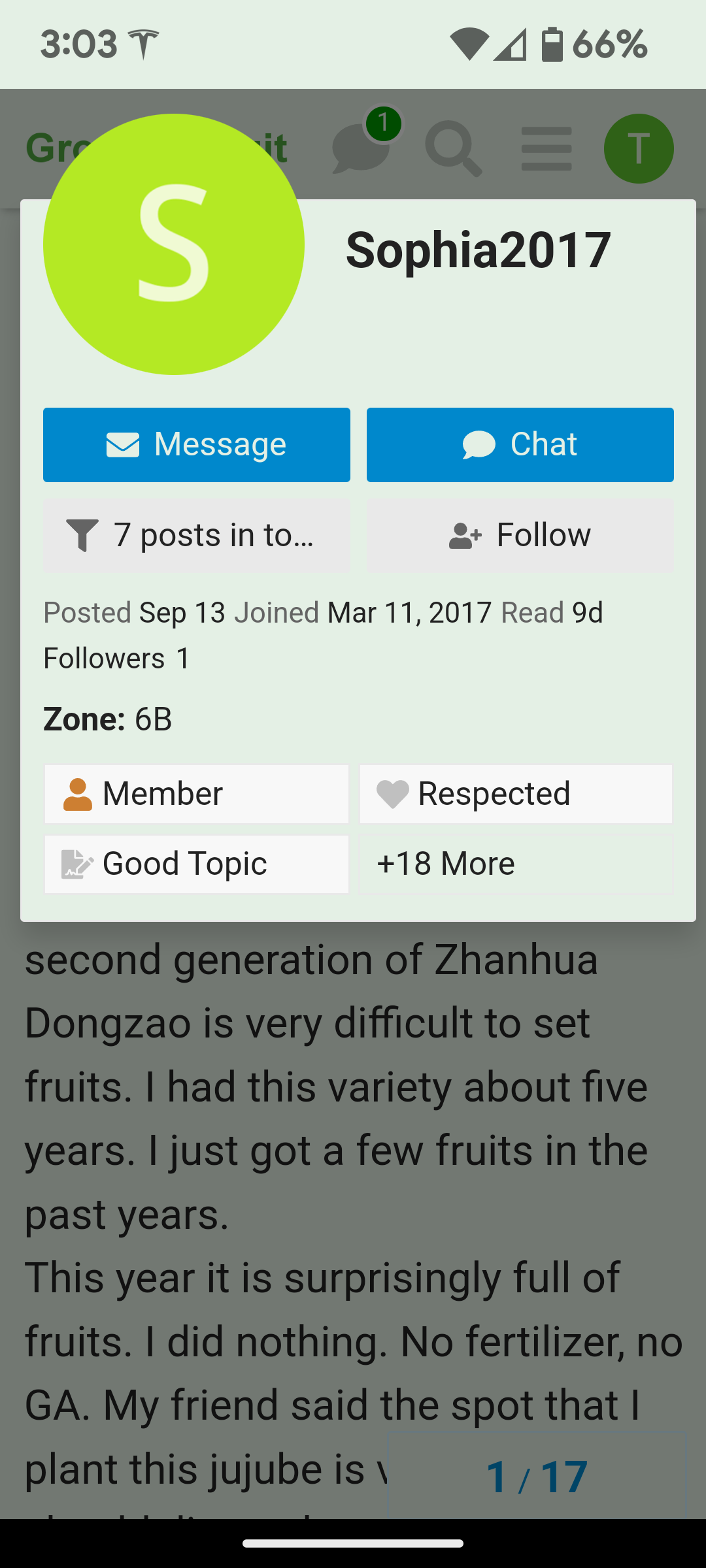
Task: Open Sophia2017's large avatar
Action: [x=174, y=244]
